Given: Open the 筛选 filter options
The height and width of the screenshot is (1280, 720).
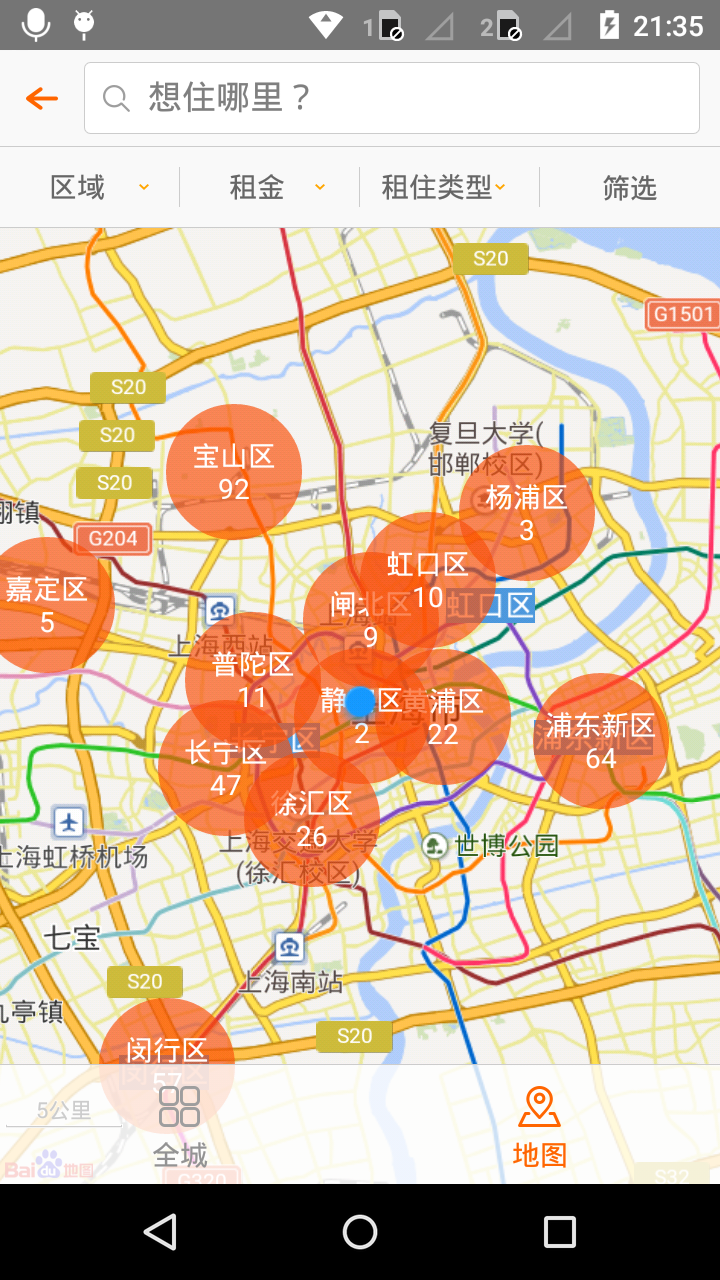Looking at the screenshot, I should (x=630, y=187).
